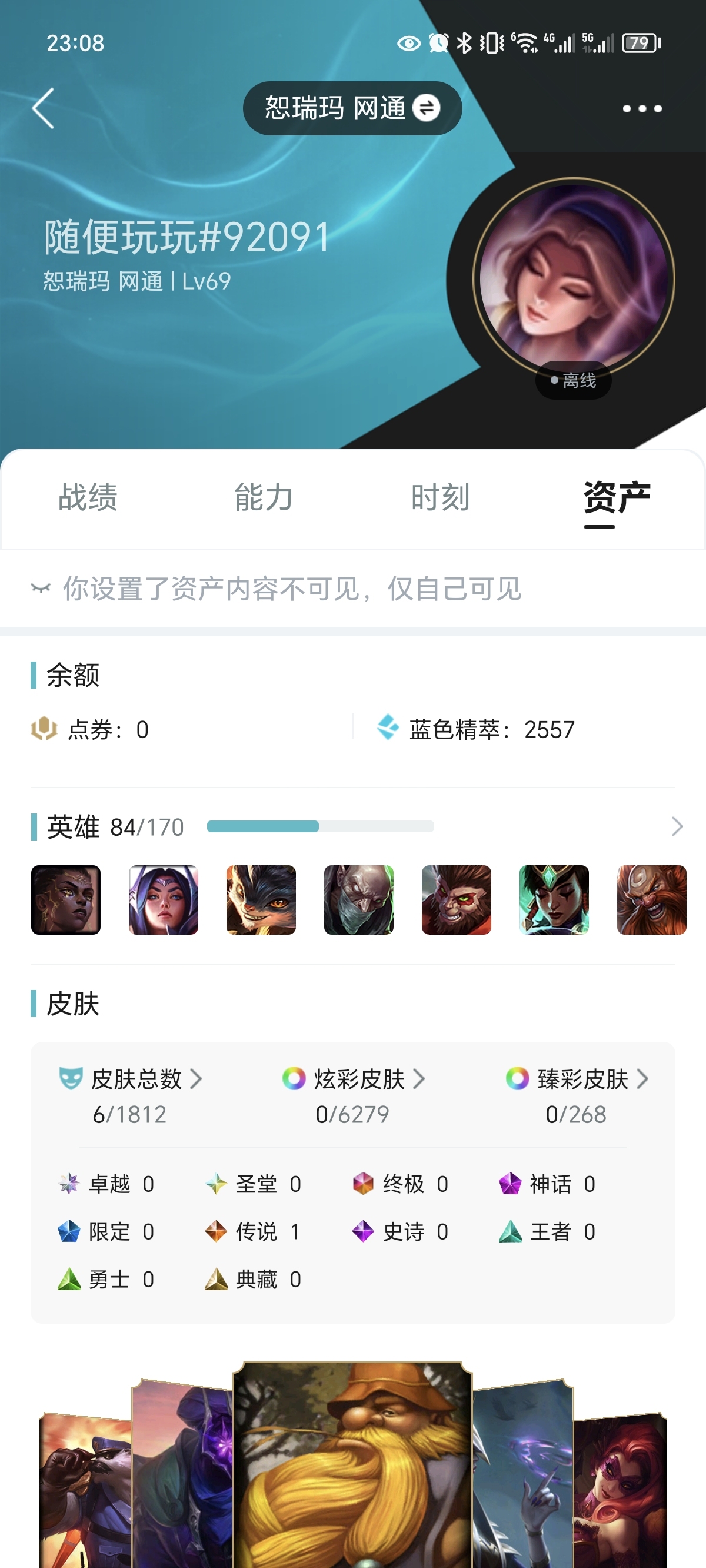Image resolution: width=706 pixels, height=1568 pixels.
Task: Switch to the 战绩 tab
Action: (88, 497)
